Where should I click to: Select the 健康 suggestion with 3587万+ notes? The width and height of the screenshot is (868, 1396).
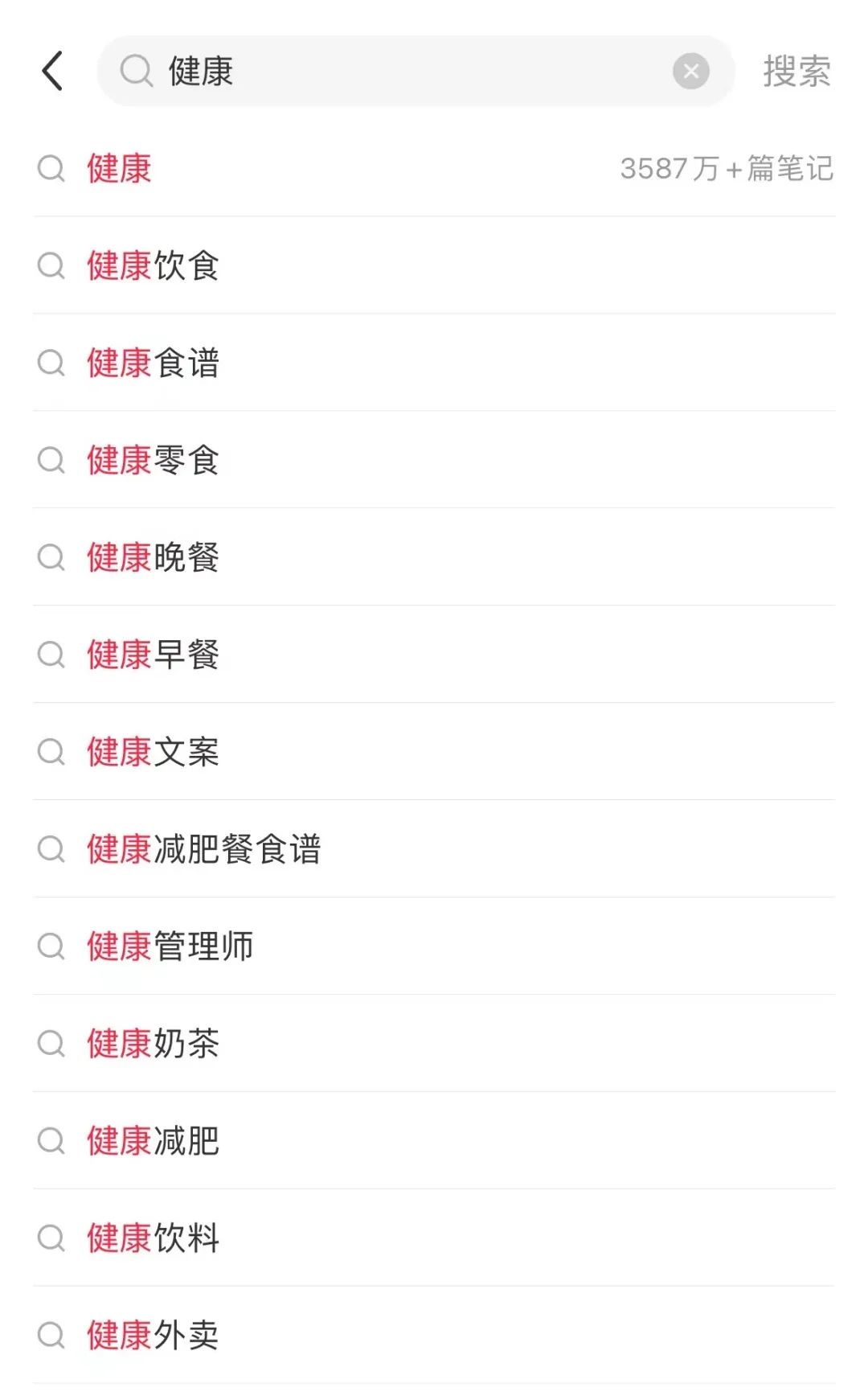[x=121, y=169]
